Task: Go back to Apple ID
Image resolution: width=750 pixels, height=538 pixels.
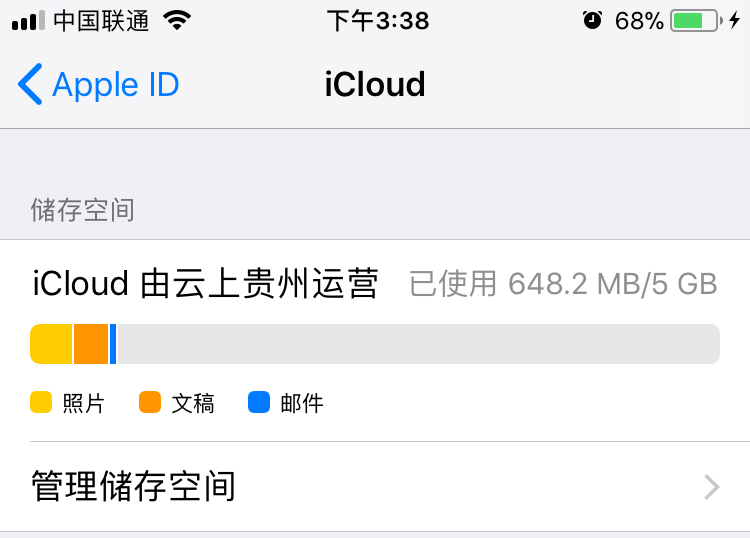Action: coord(98,85)
